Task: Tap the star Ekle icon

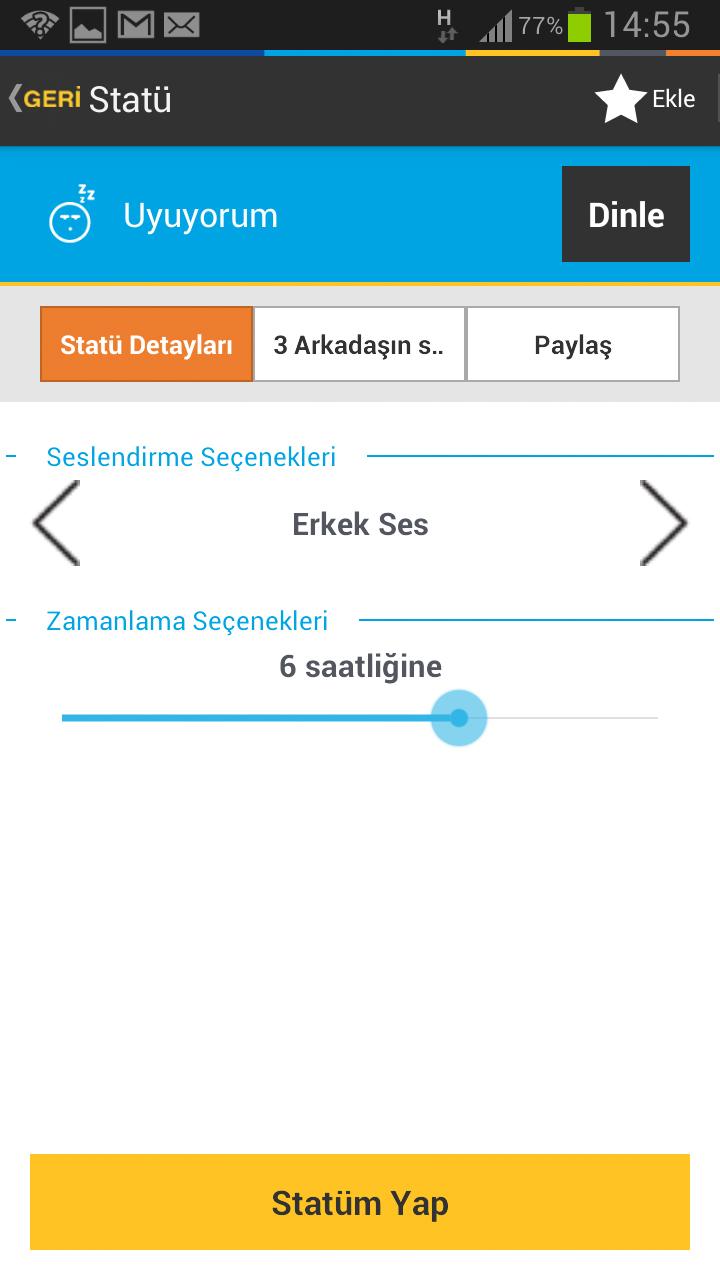Action: [x=621, y=97]
